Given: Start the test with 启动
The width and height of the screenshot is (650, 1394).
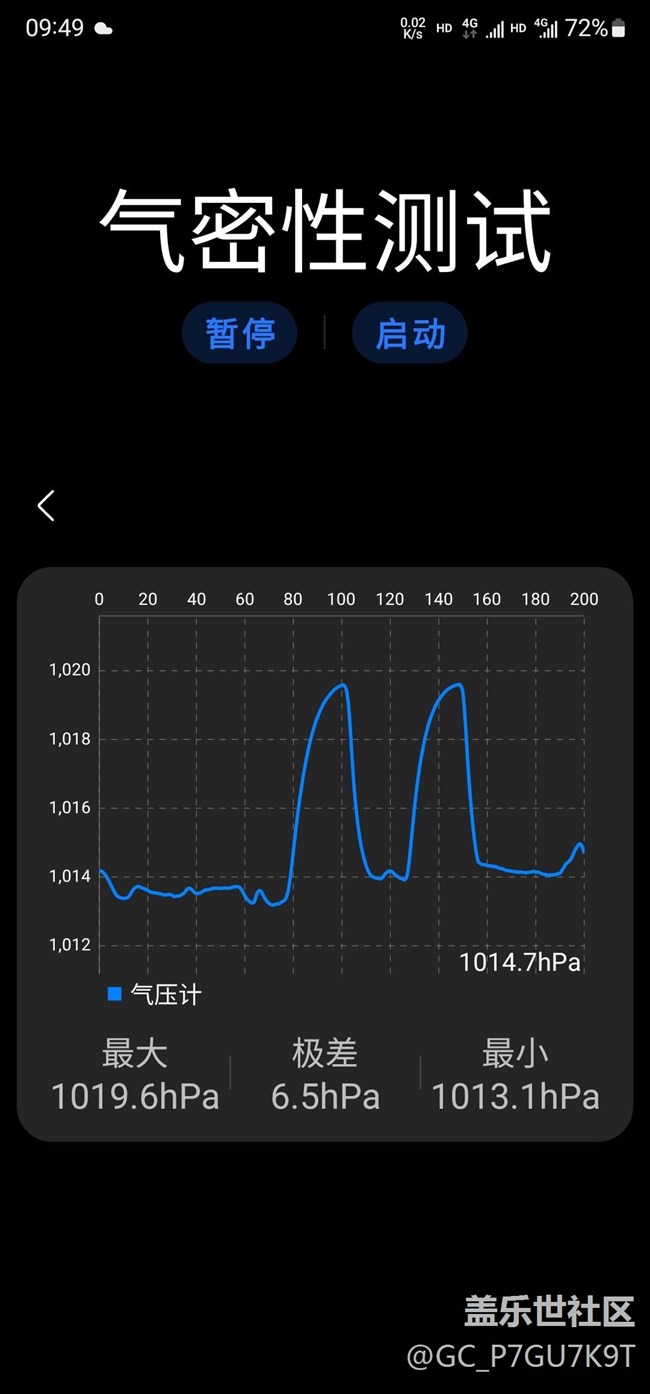Looking at the screenshot, I should (410, 333).
